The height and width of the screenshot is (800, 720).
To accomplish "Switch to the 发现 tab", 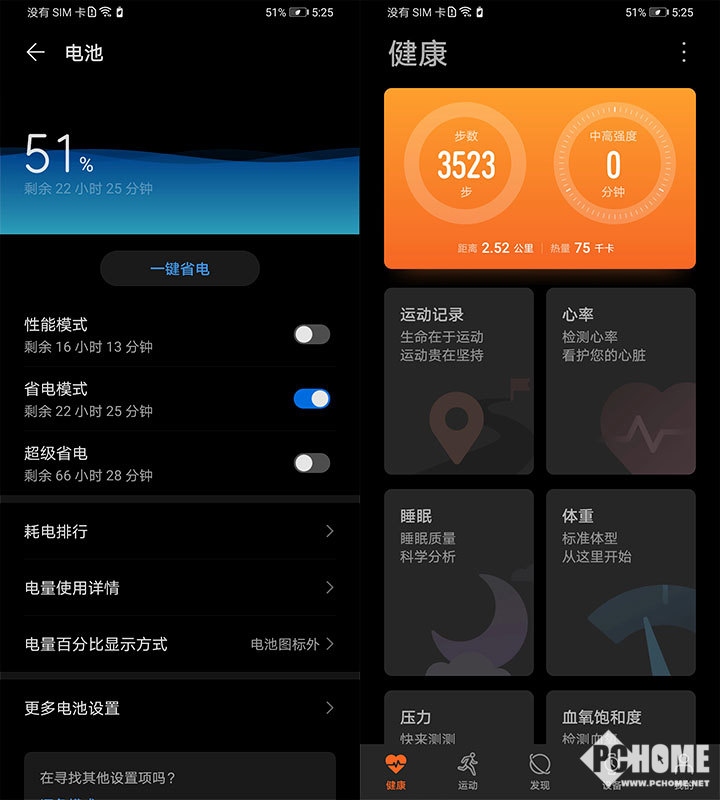I will 539,771.
